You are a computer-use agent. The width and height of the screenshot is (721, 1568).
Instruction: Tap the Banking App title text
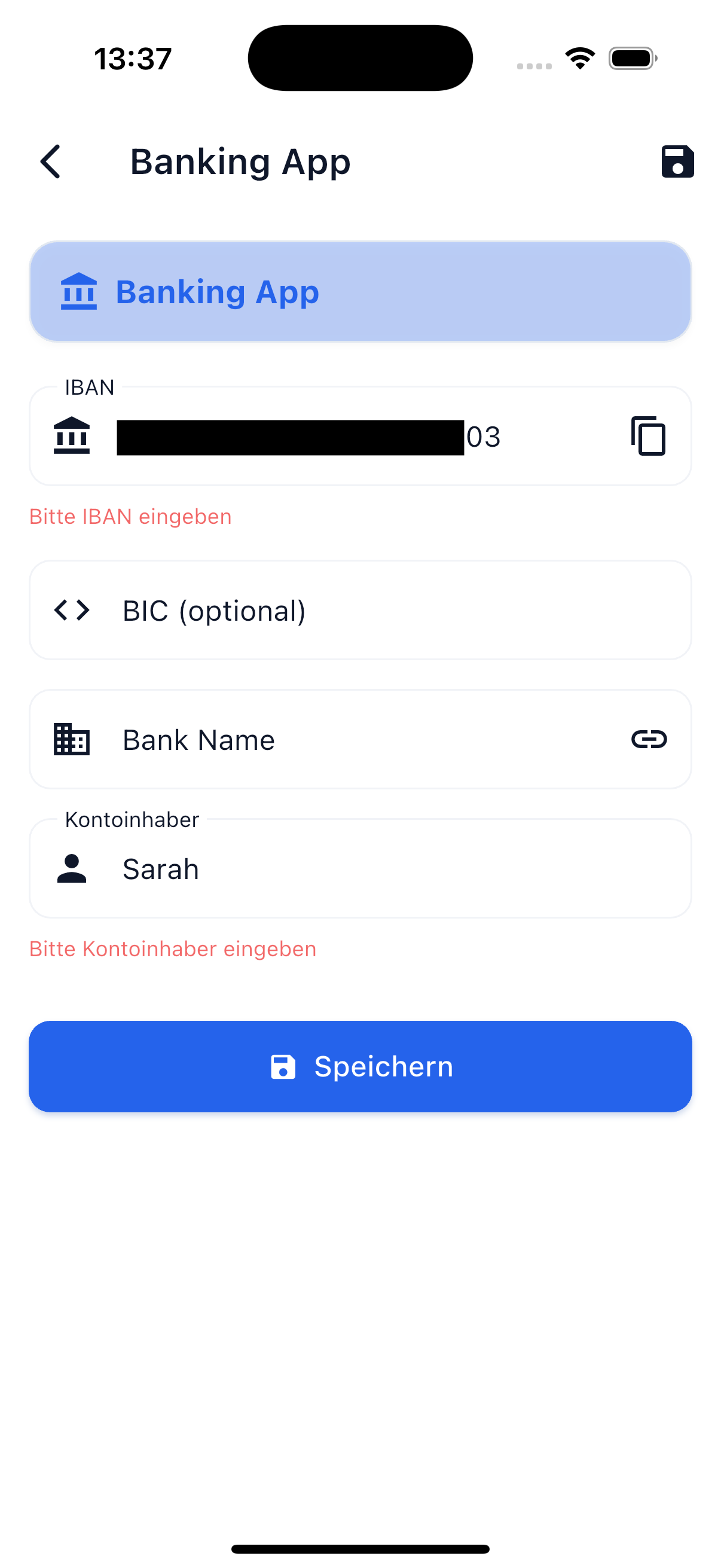point(241,161)
